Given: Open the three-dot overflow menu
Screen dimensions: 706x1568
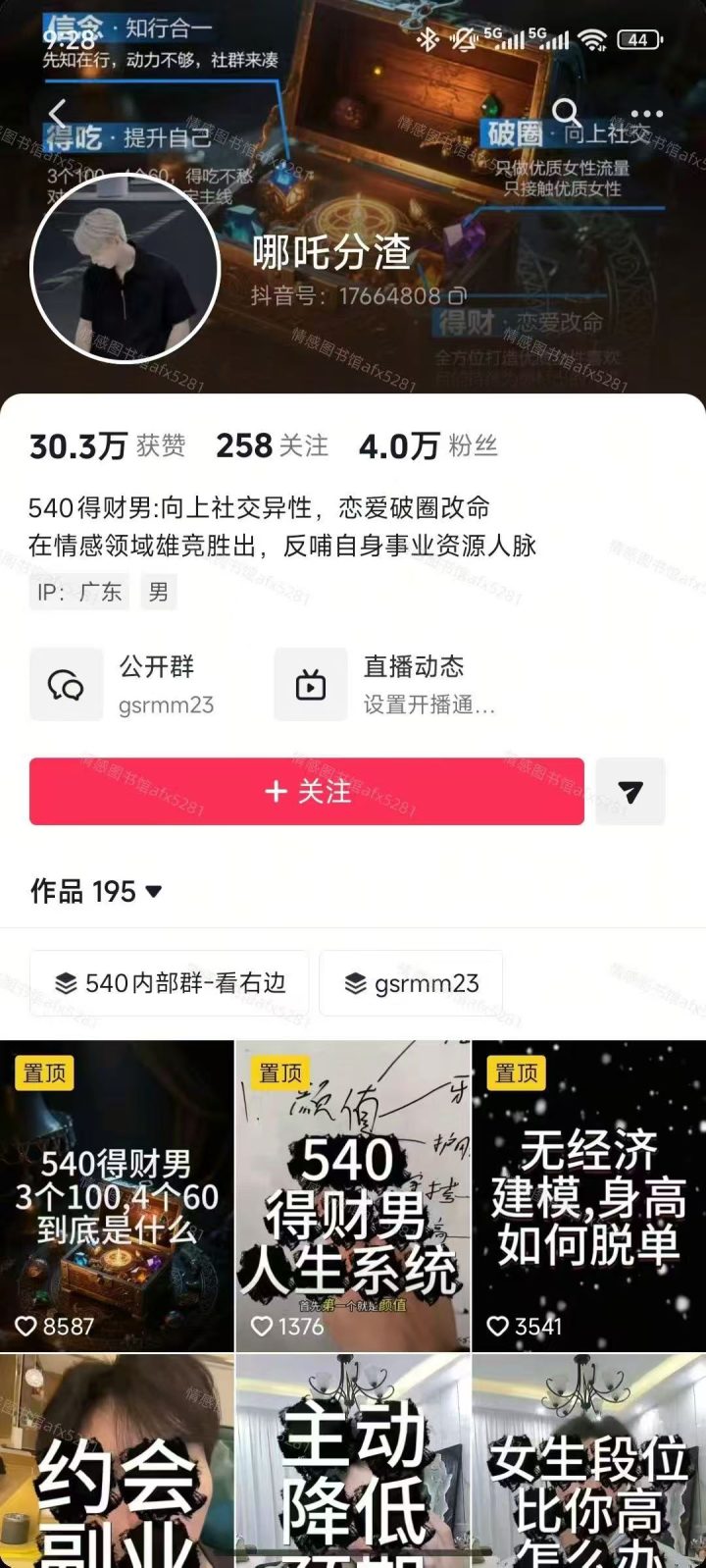Looking at the screenshot, I should [646, 114].
